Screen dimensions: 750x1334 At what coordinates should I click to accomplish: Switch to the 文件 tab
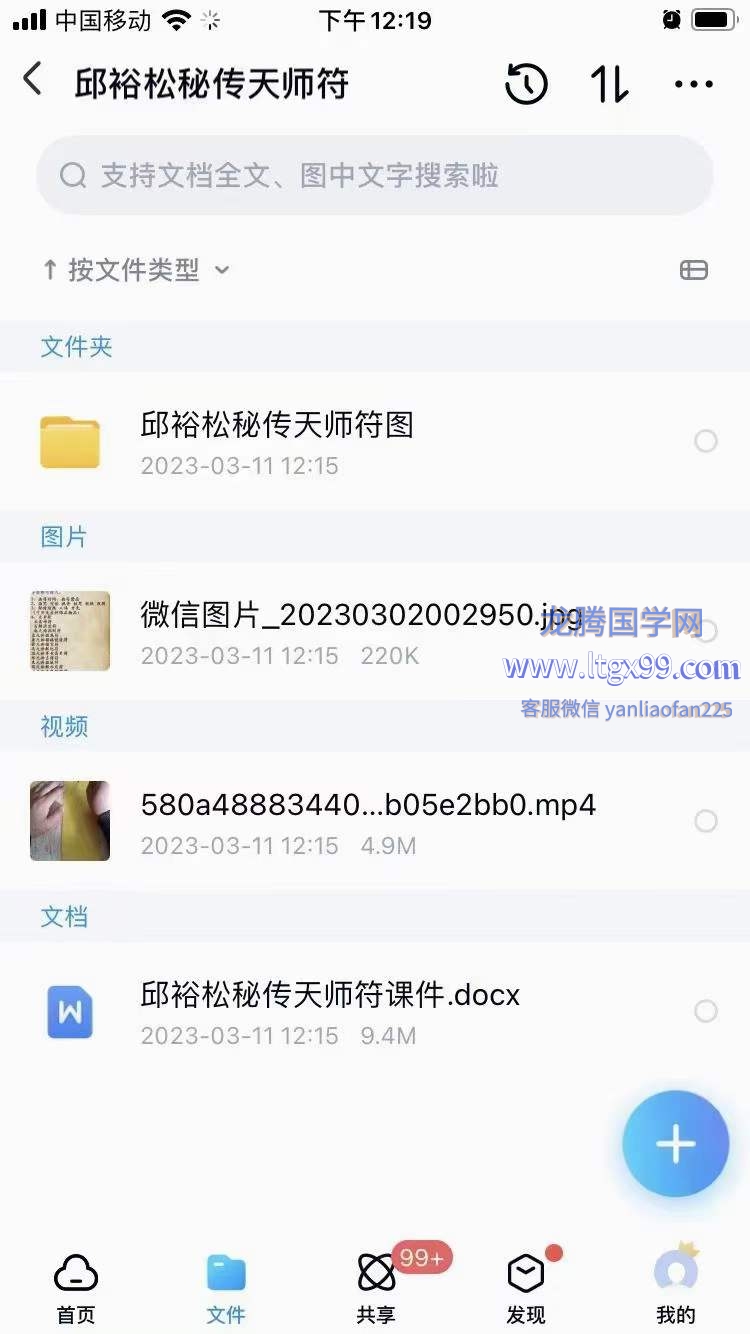[226, 1288]
